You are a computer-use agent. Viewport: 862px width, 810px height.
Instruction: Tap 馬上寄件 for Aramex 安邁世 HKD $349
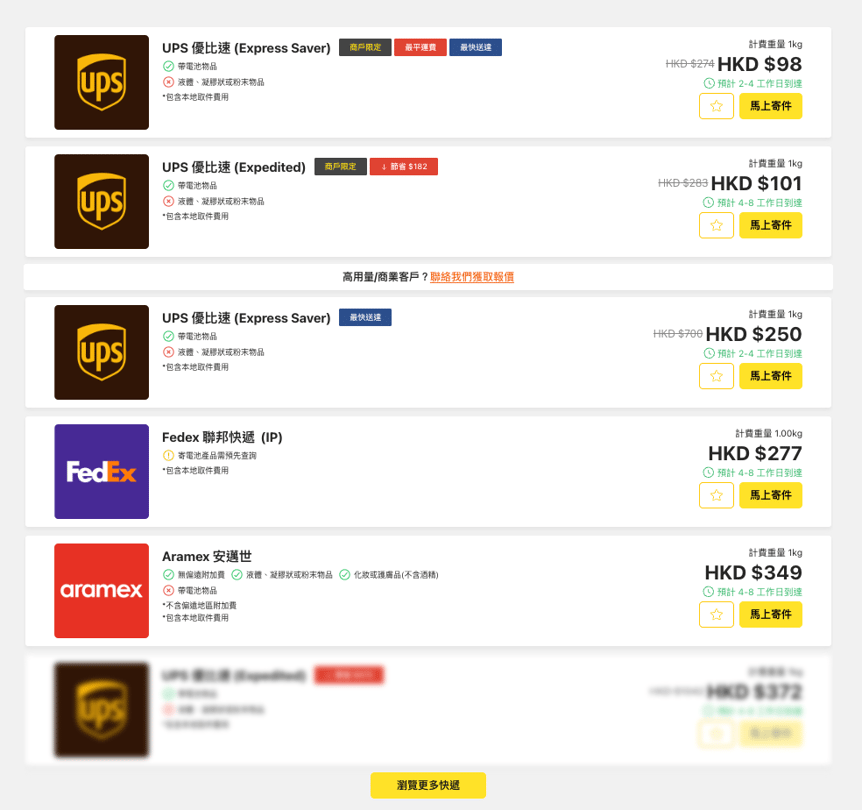tap(770, 614)
